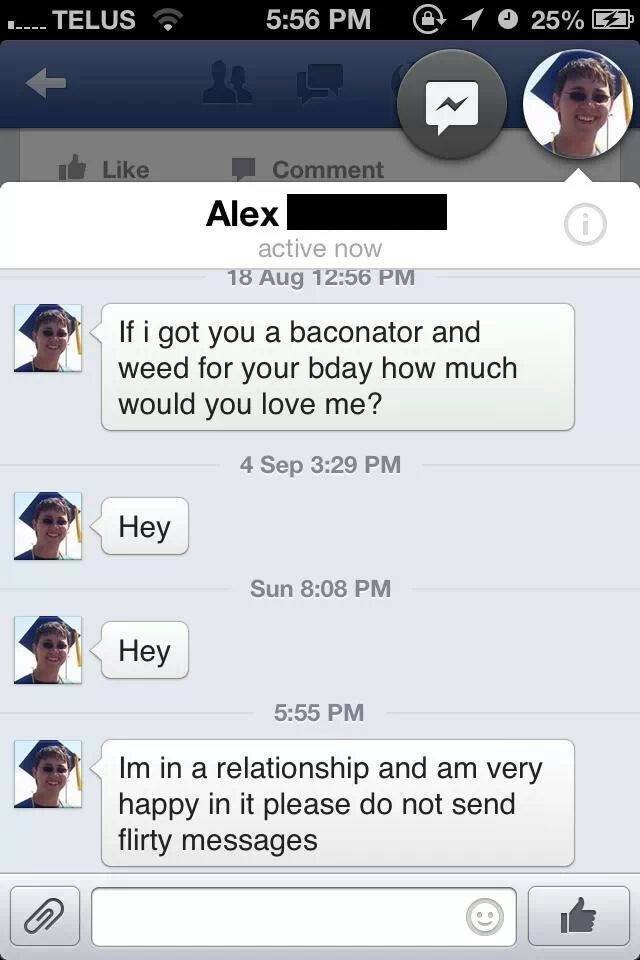Comment on the post behind the chat

click(308, 169)
